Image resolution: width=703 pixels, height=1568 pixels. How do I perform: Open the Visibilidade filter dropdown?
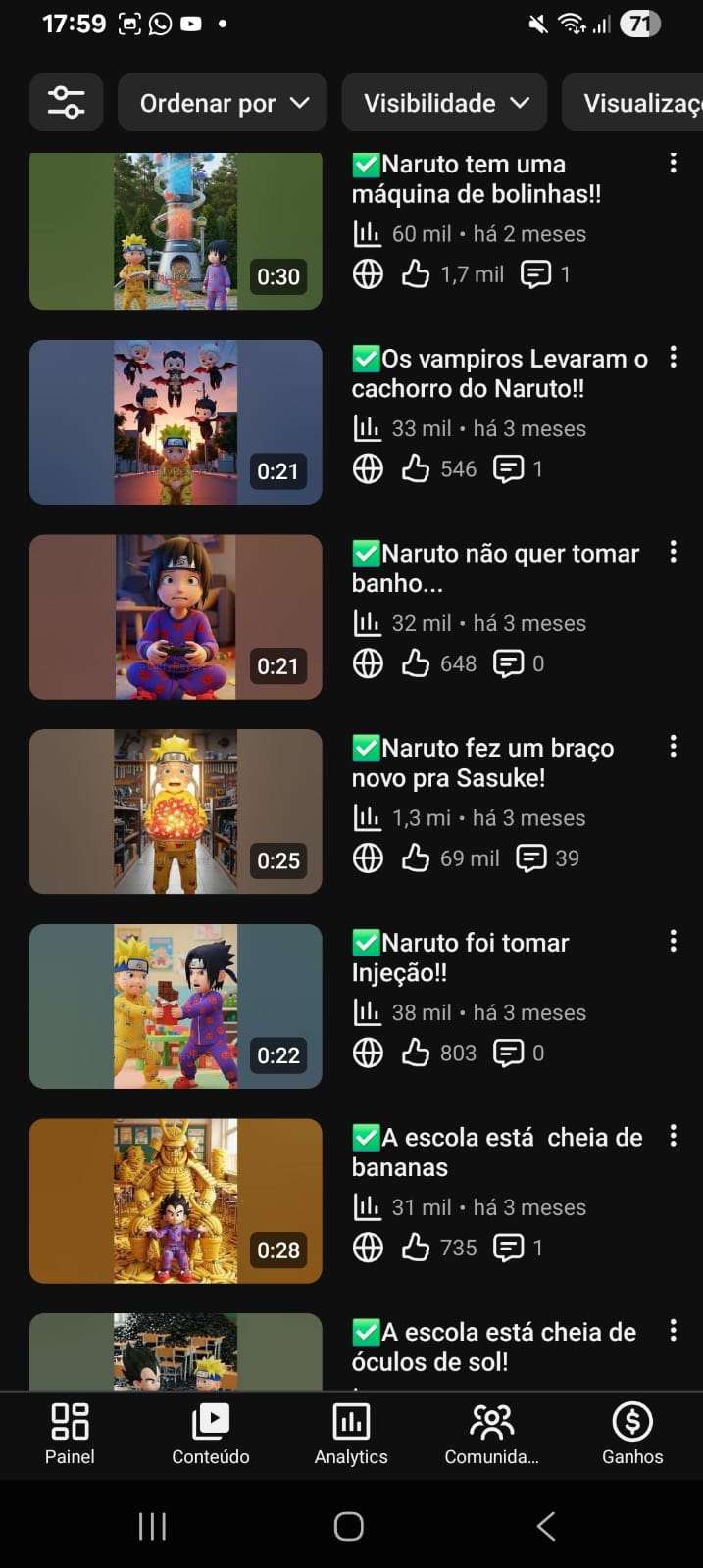[444, 102]
